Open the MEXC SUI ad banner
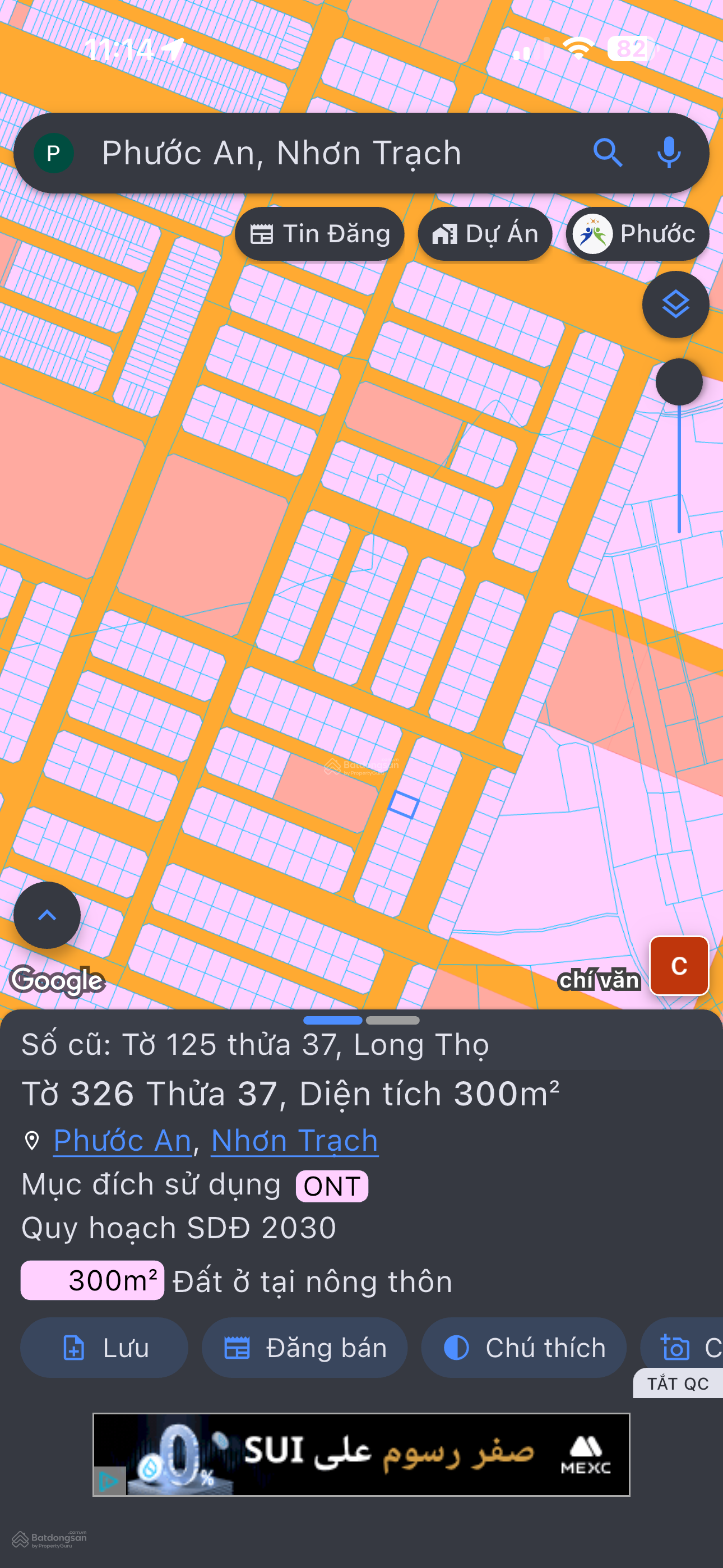 [x=361, y=1454]
